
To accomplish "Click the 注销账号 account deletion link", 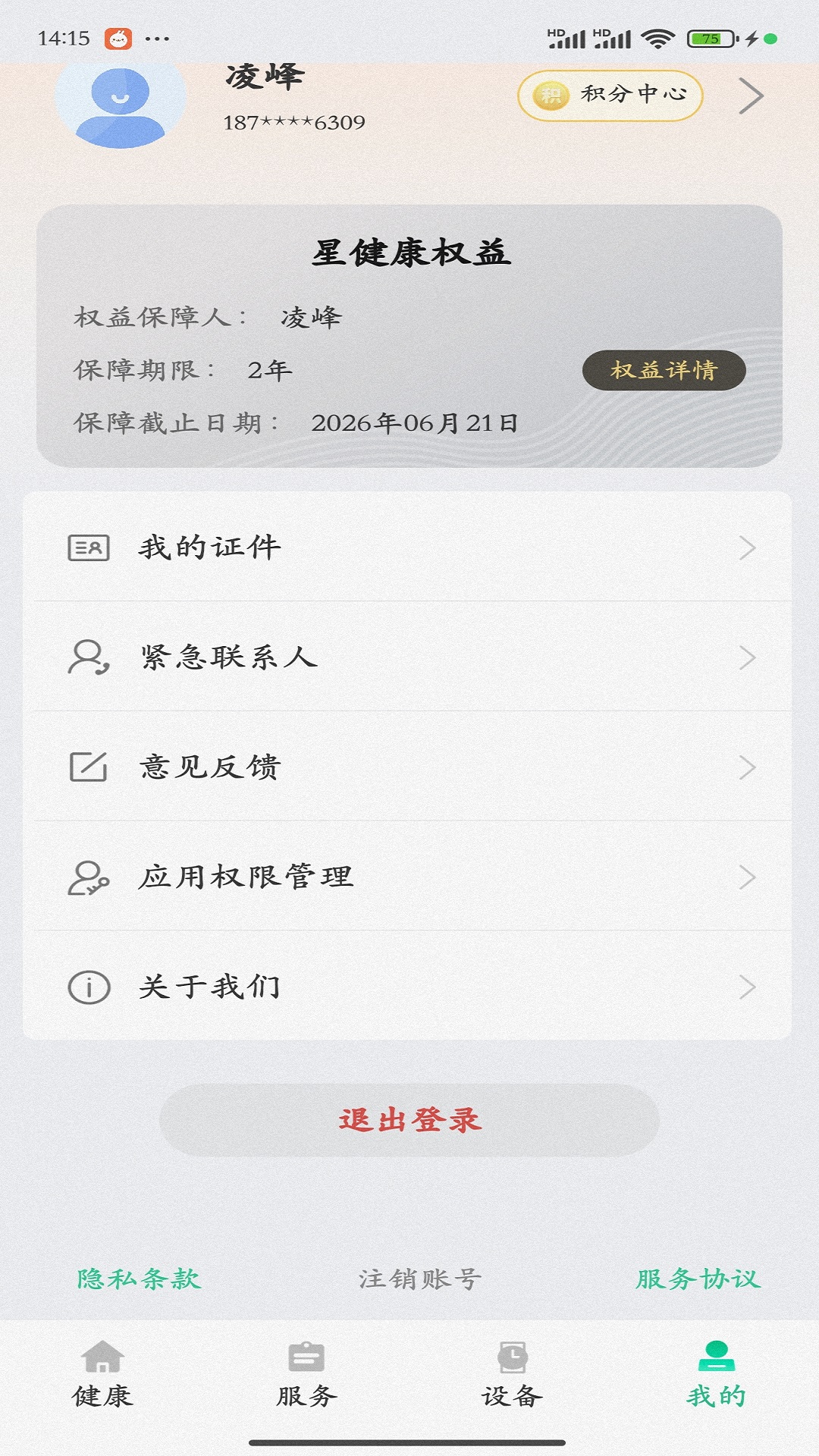I will click(x=418, y=1278).
